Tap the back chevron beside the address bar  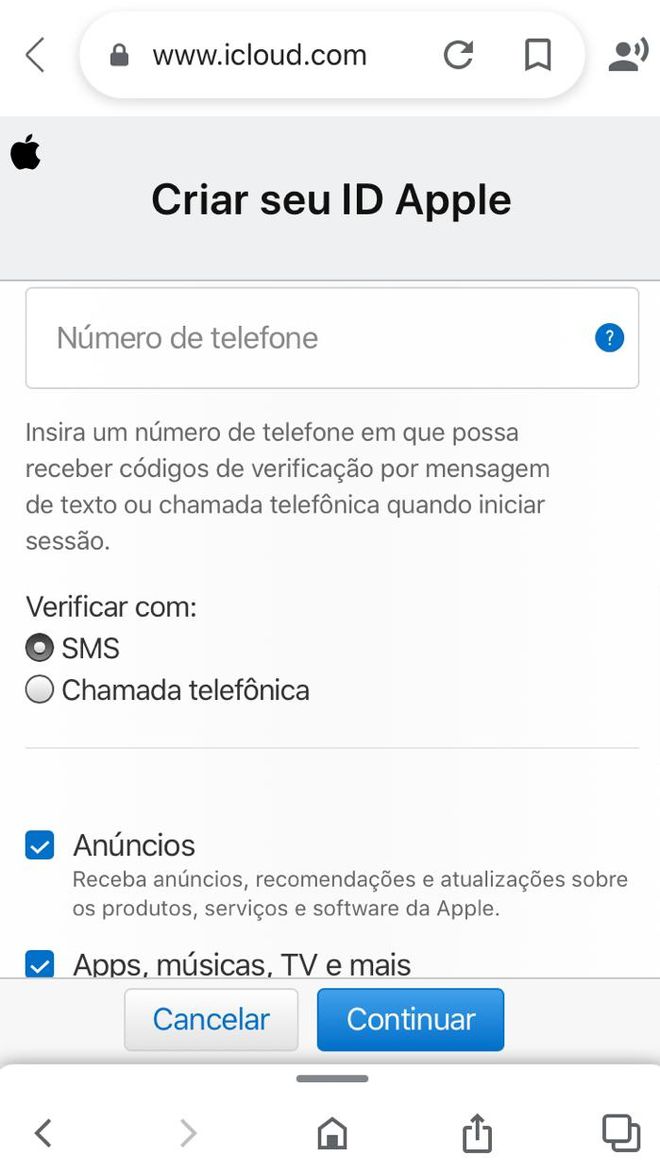point(35,55)
